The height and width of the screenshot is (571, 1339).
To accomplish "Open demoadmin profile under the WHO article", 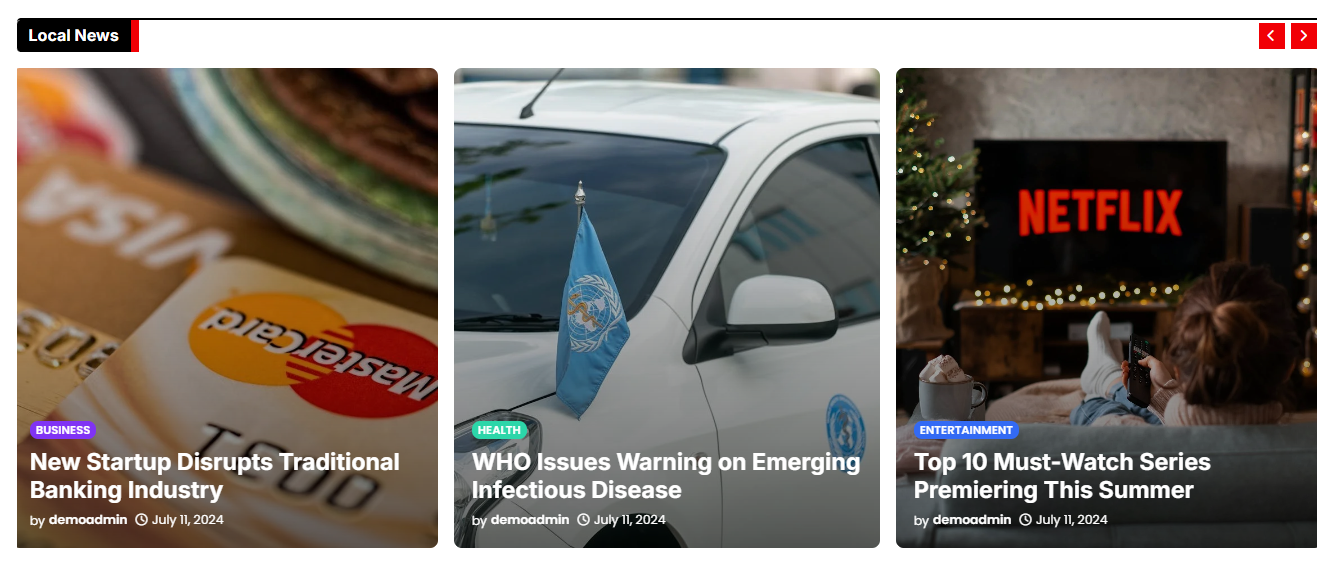I will point(530,520).
